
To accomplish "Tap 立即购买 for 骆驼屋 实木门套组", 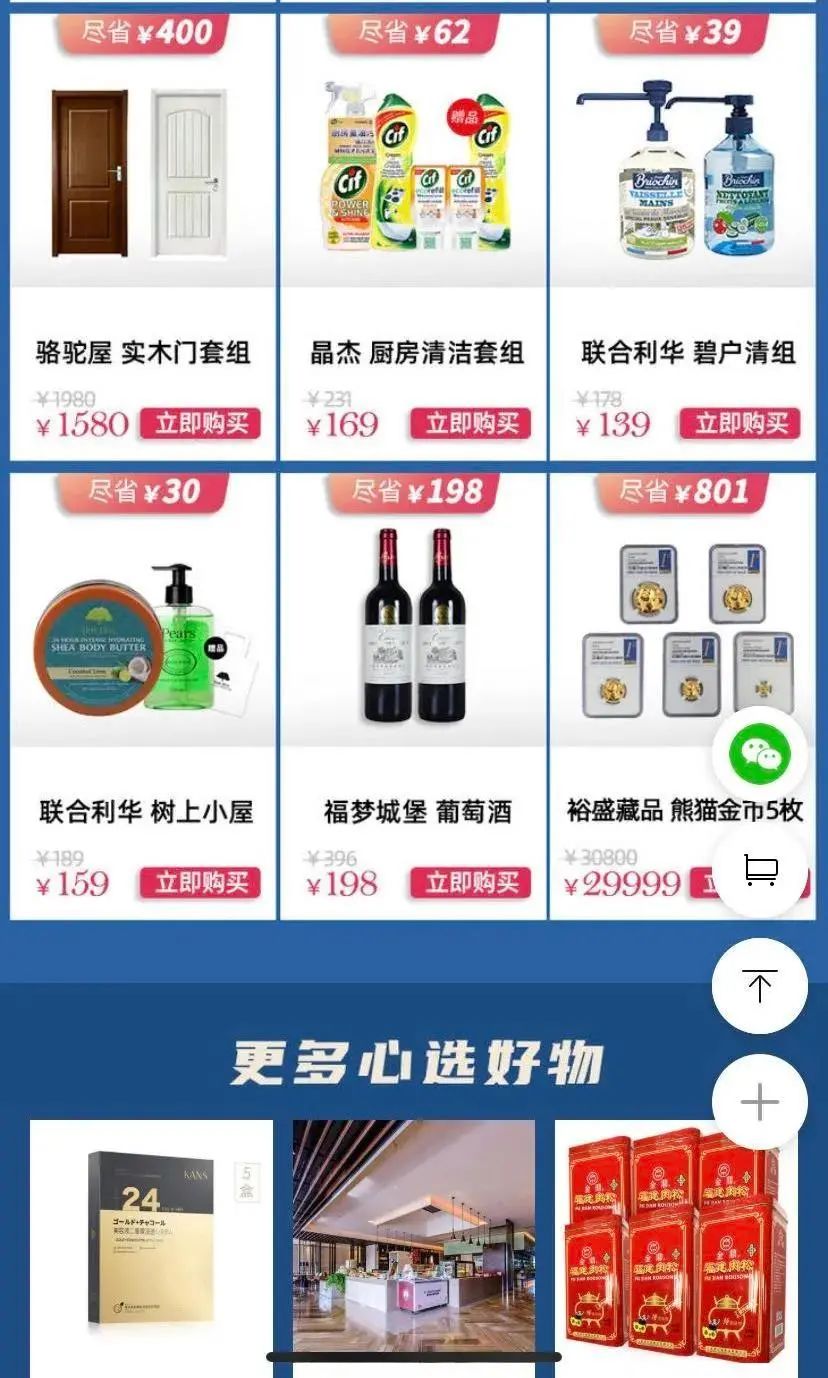I will click(200, 424).
